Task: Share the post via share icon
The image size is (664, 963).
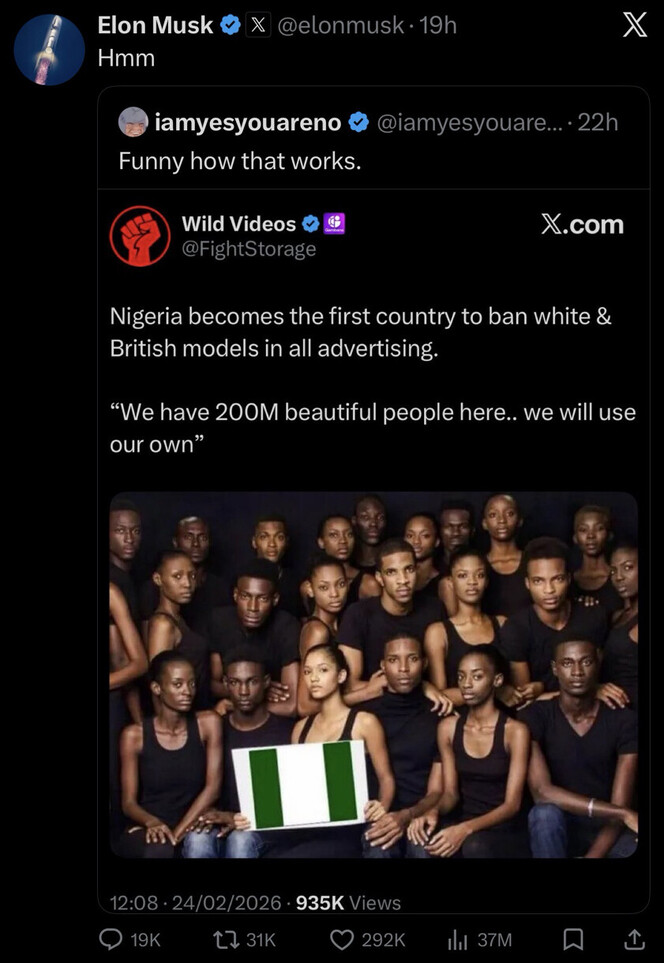Action: [x=633, y=939]
